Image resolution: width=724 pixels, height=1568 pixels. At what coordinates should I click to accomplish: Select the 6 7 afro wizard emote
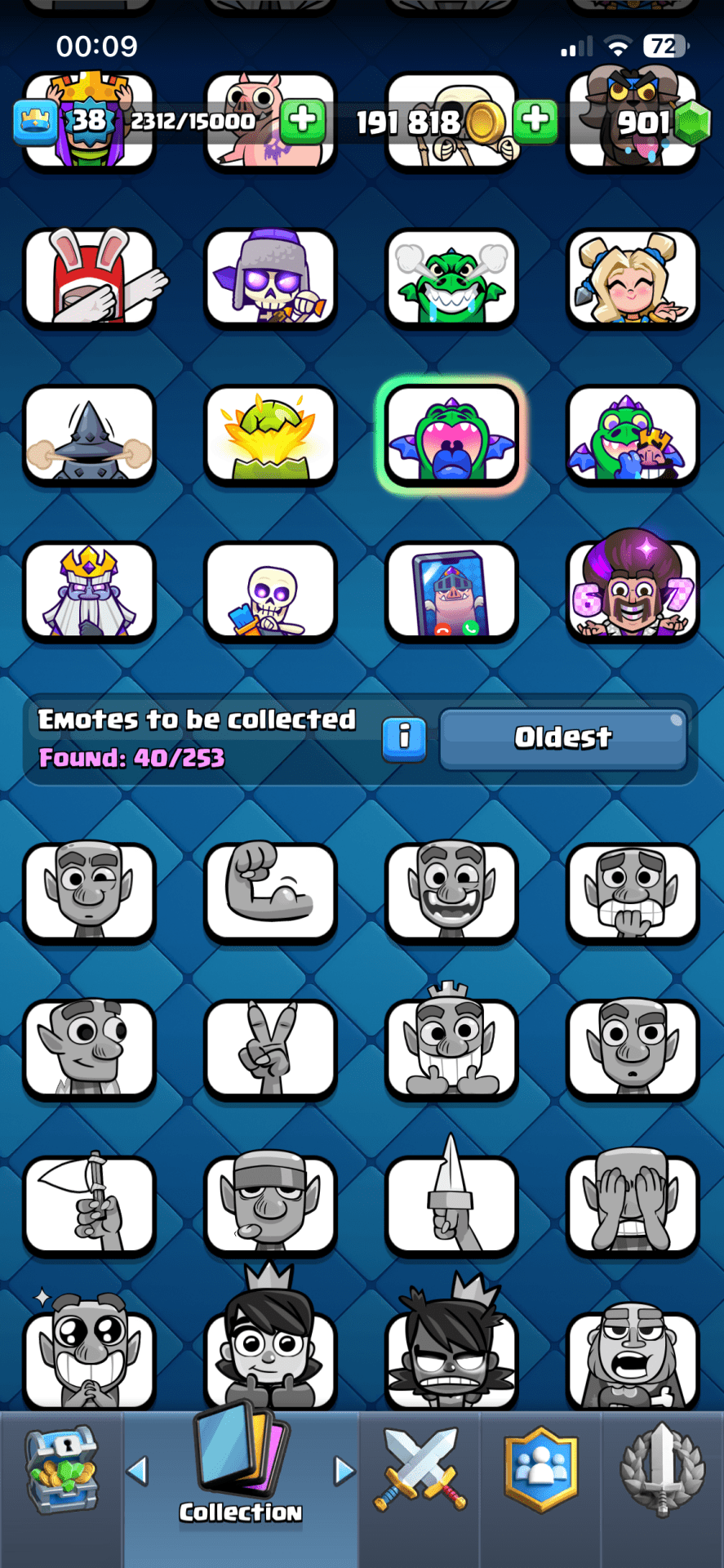pos(633,592)
